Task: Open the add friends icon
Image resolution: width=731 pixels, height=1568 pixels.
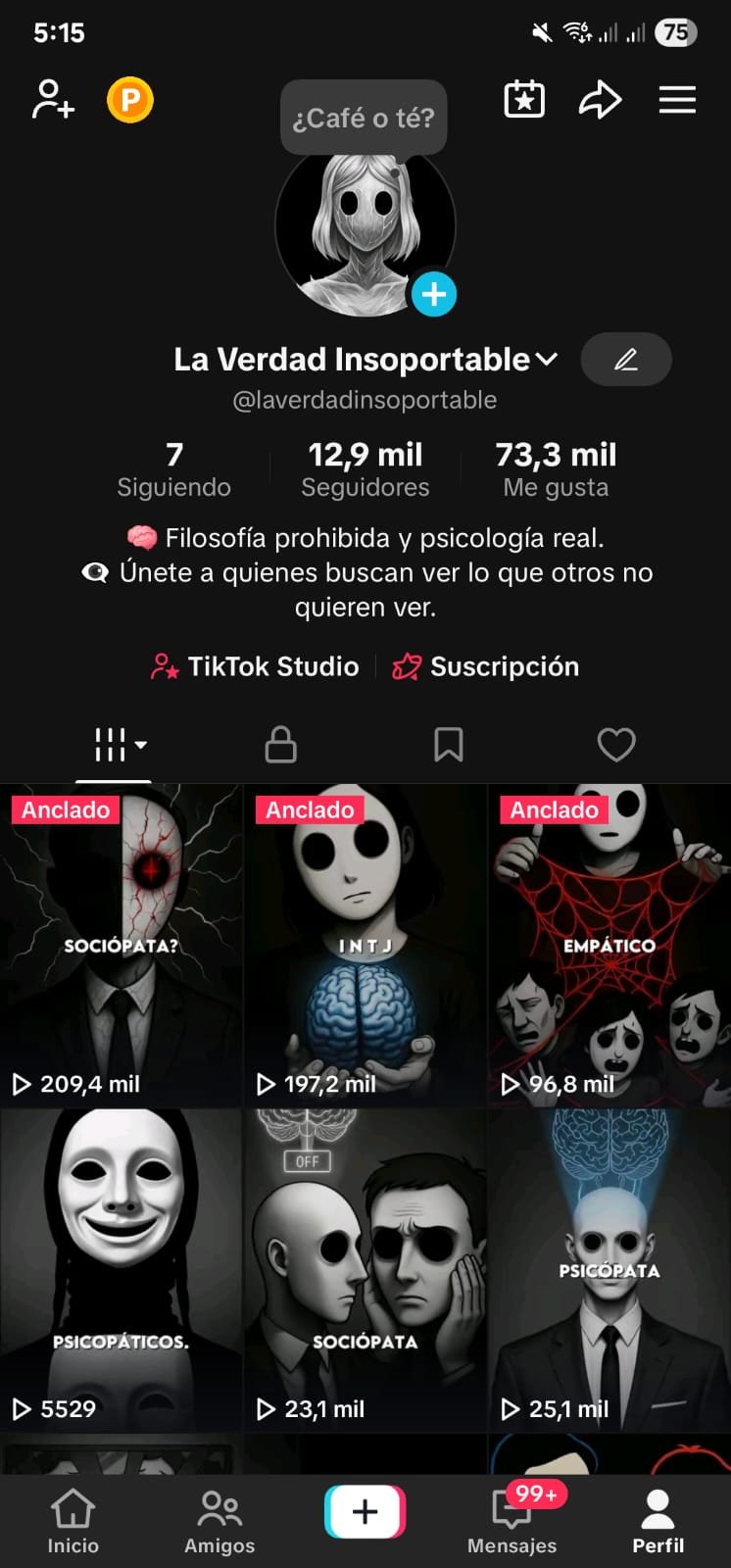Action: tap(53, 100)
